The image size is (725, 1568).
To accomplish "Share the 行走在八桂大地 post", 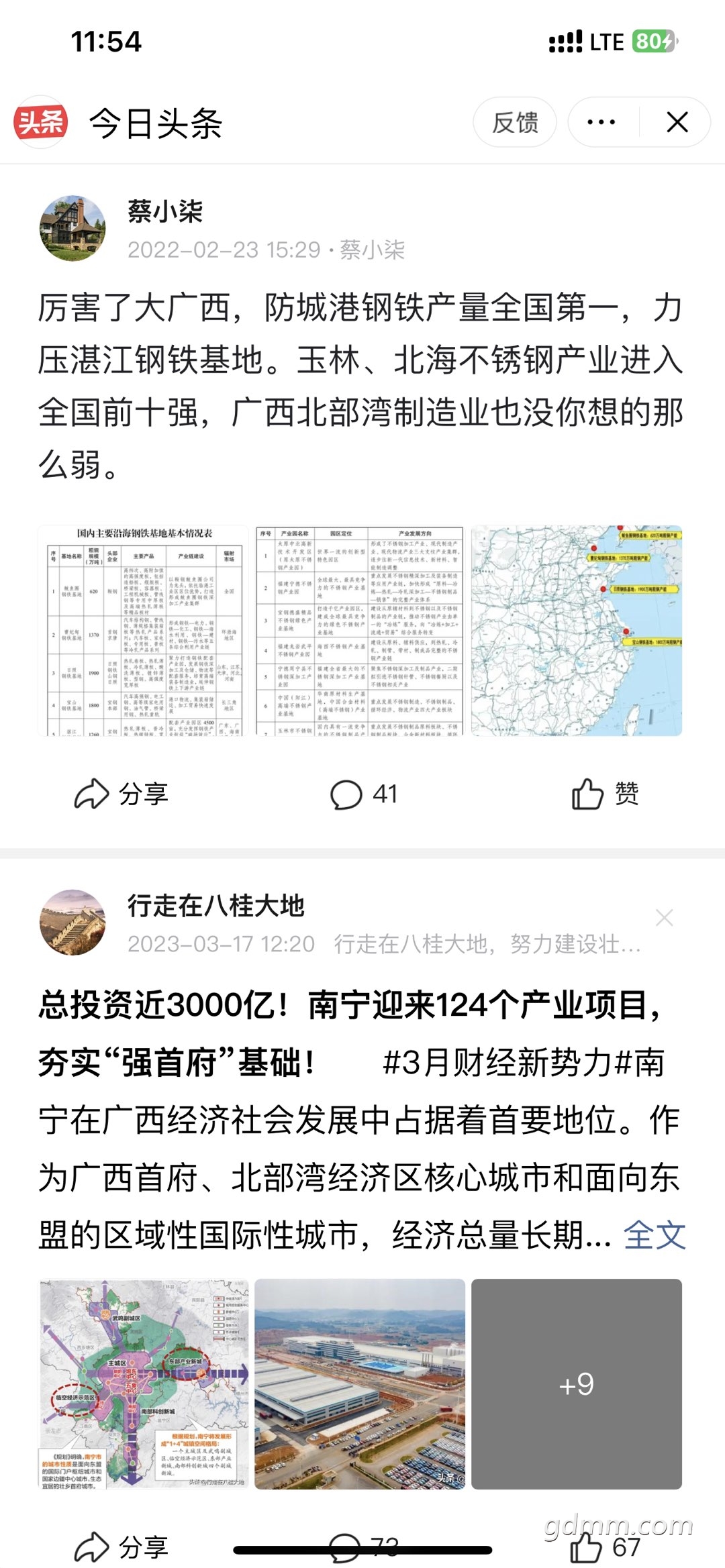I will [121, 1547].
